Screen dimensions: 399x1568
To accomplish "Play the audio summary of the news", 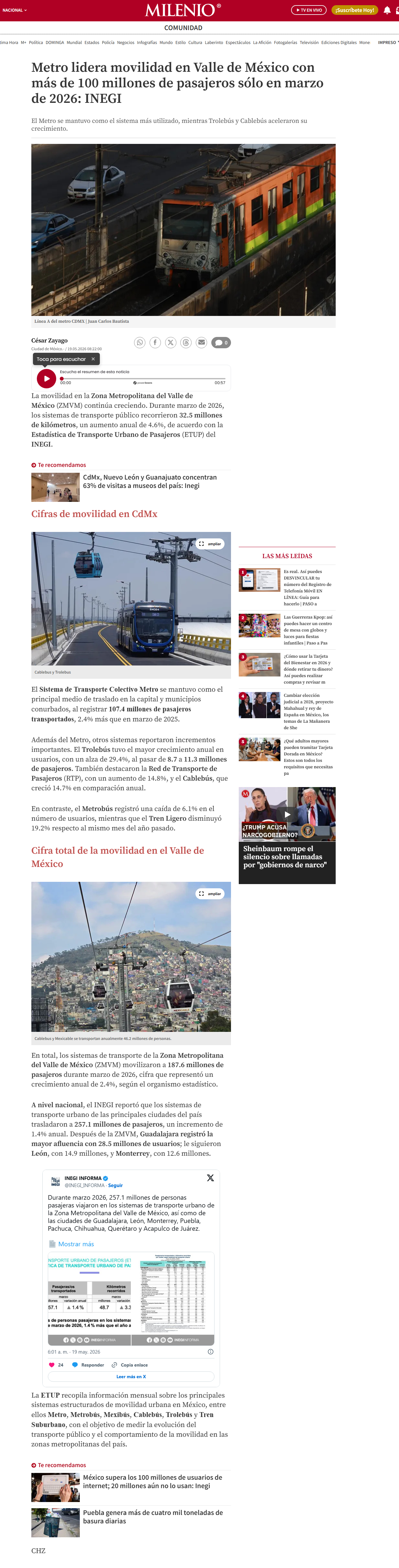I will (46, 379).
